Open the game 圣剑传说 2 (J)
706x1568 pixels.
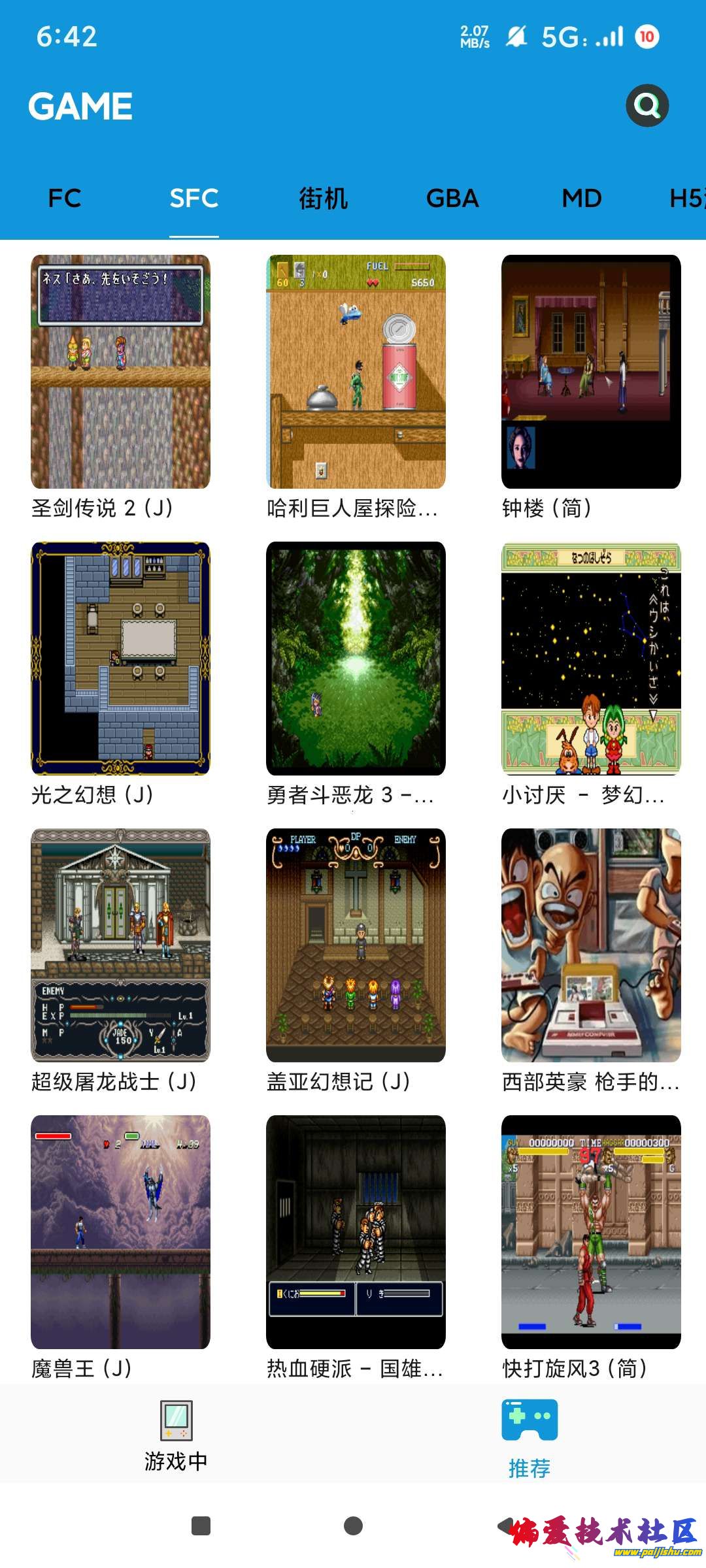(121, 372)
